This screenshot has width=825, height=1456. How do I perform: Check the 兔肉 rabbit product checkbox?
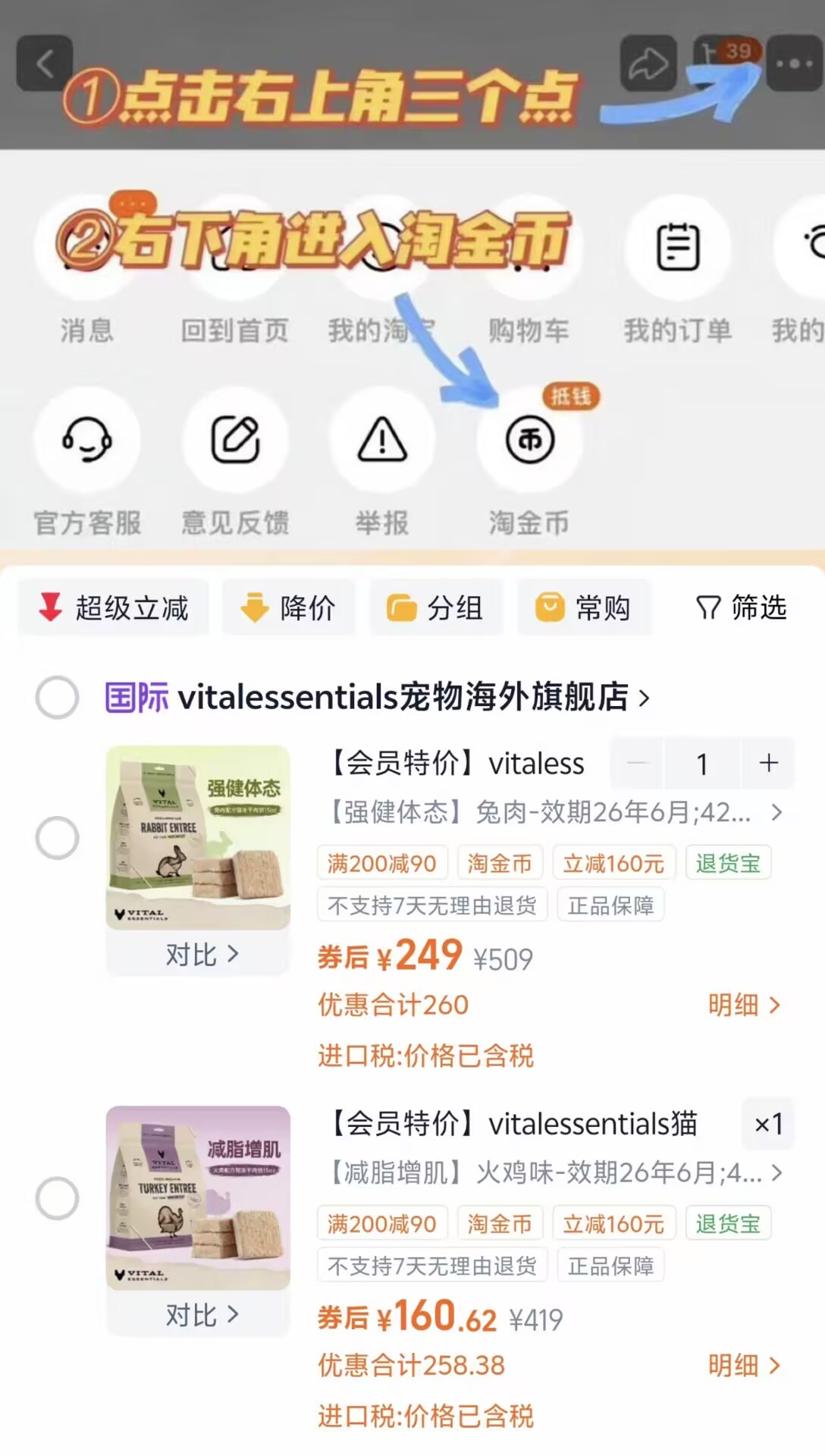(x=58, y=838)
